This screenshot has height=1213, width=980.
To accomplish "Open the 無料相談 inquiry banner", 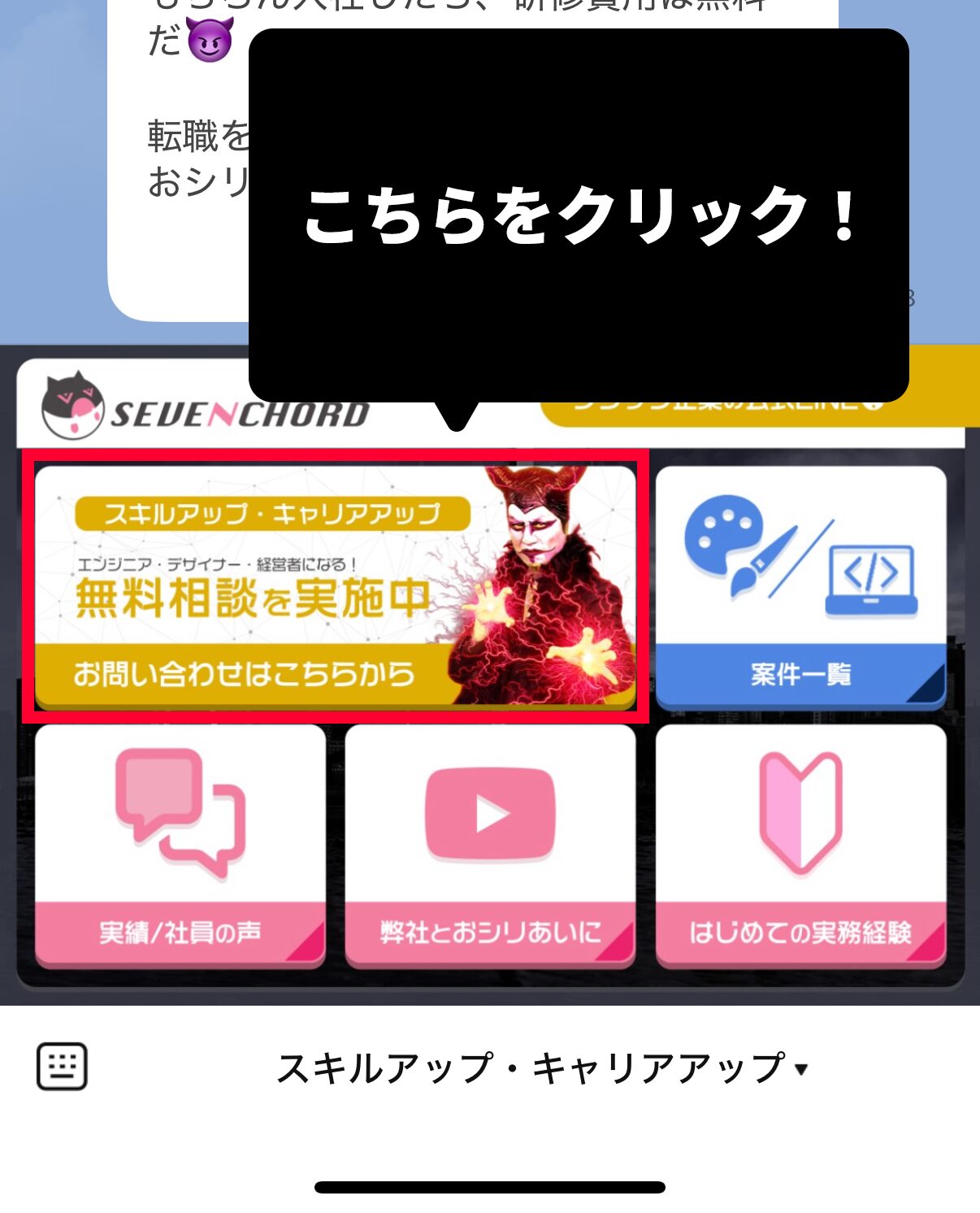I will (x=335, y=587).
